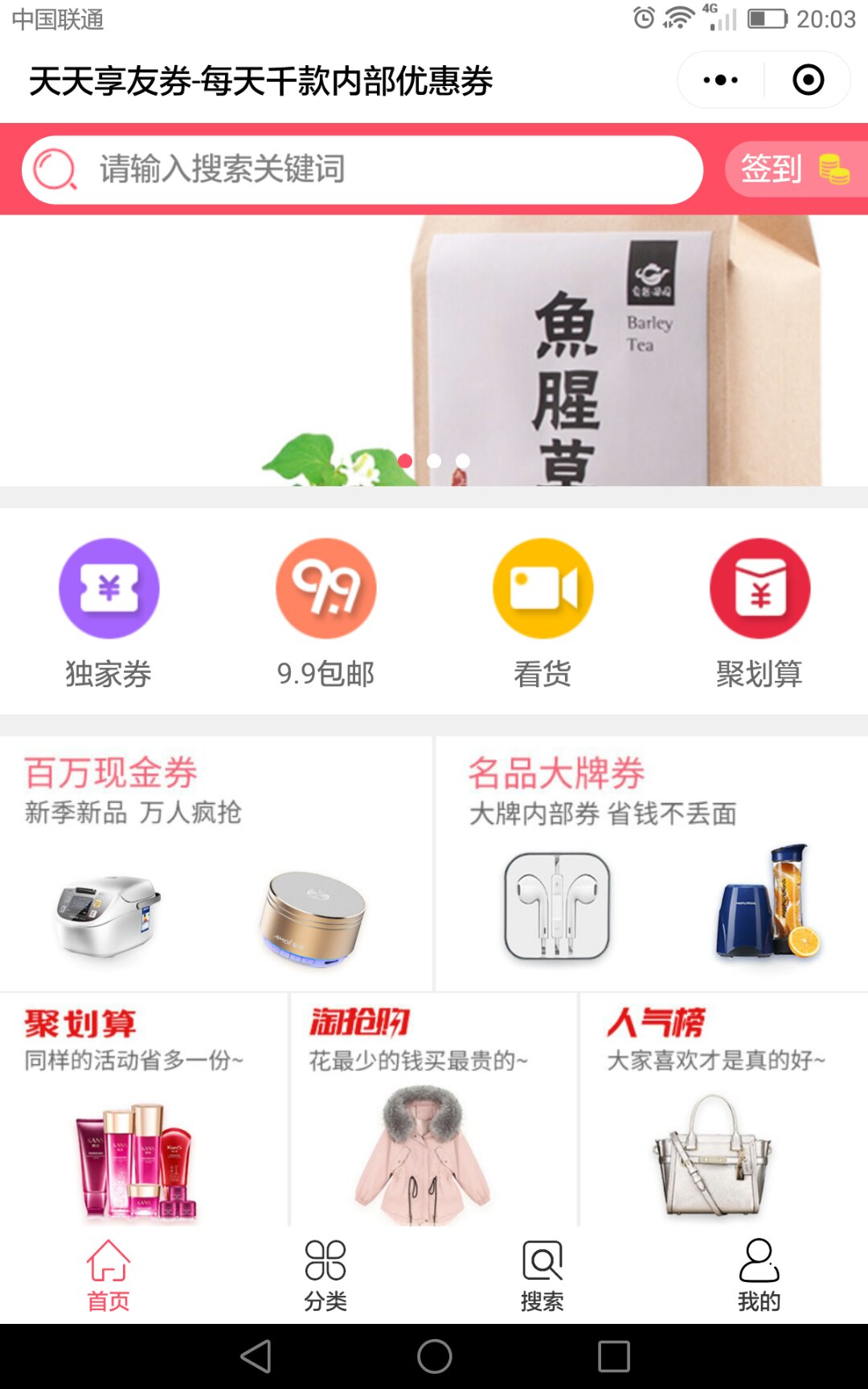Tap the system back button
The width and height of the screenshot is (868, 1389).
(x=256, y=1357)
